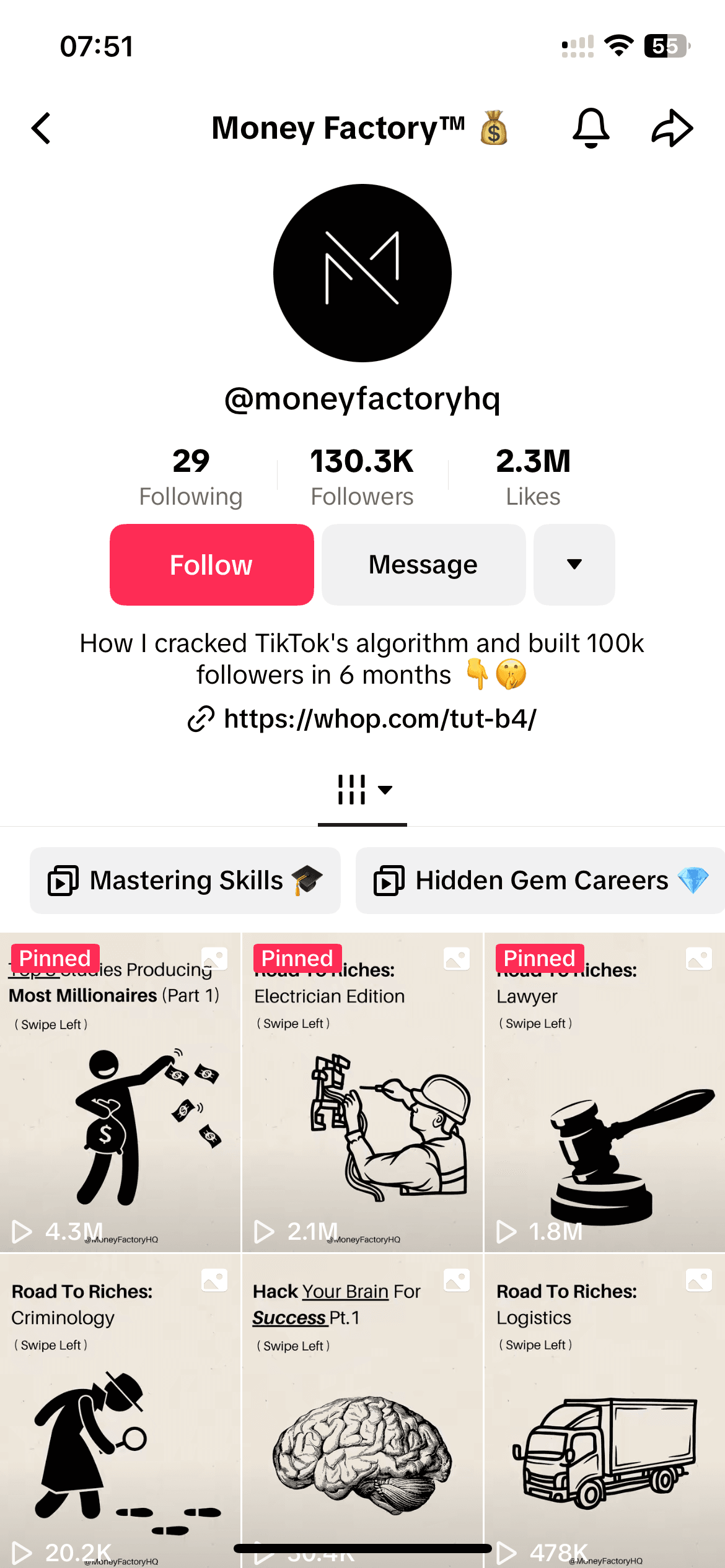
Task: Go back to the previous screen
Action: [42, 129]
